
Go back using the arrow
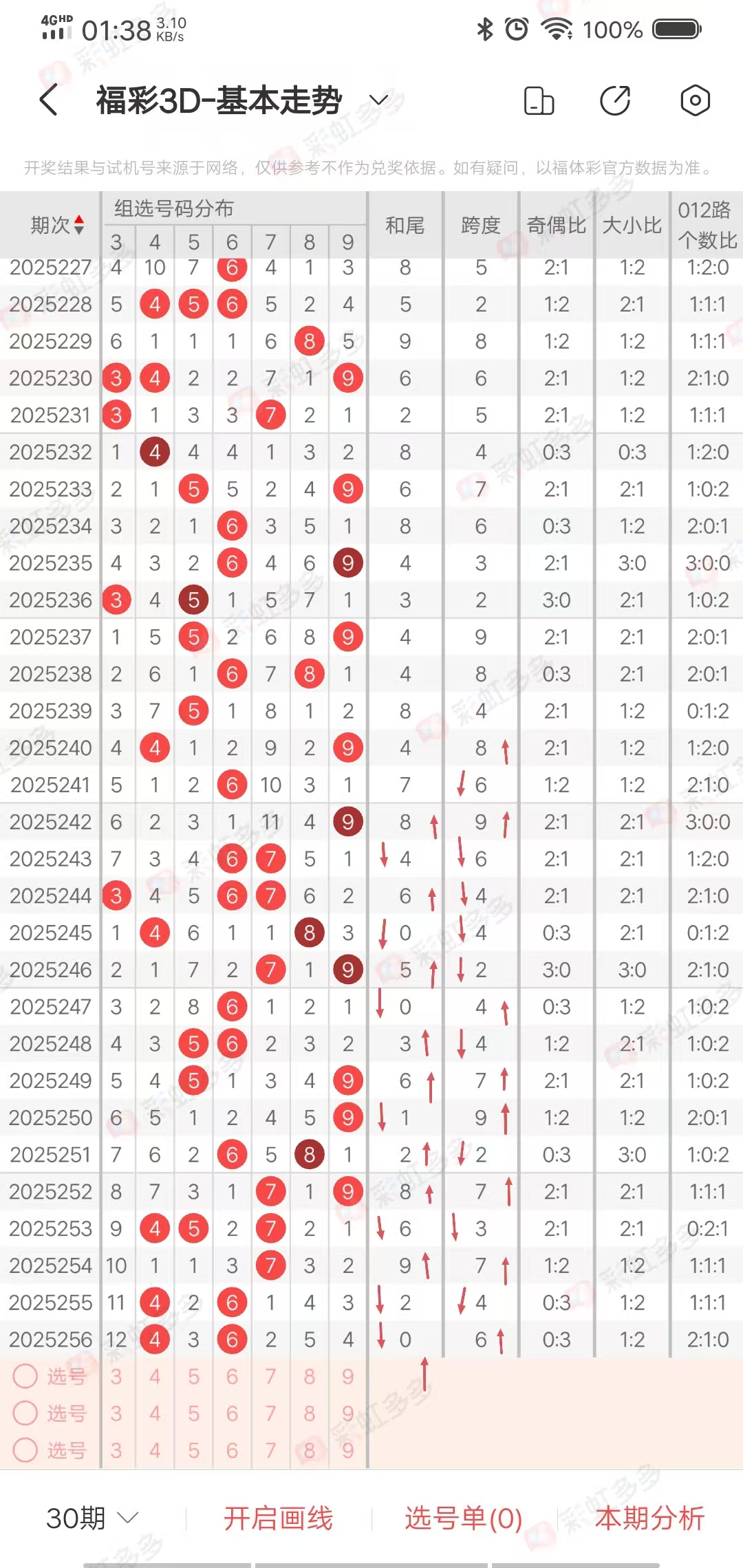[x=48, y=100]
